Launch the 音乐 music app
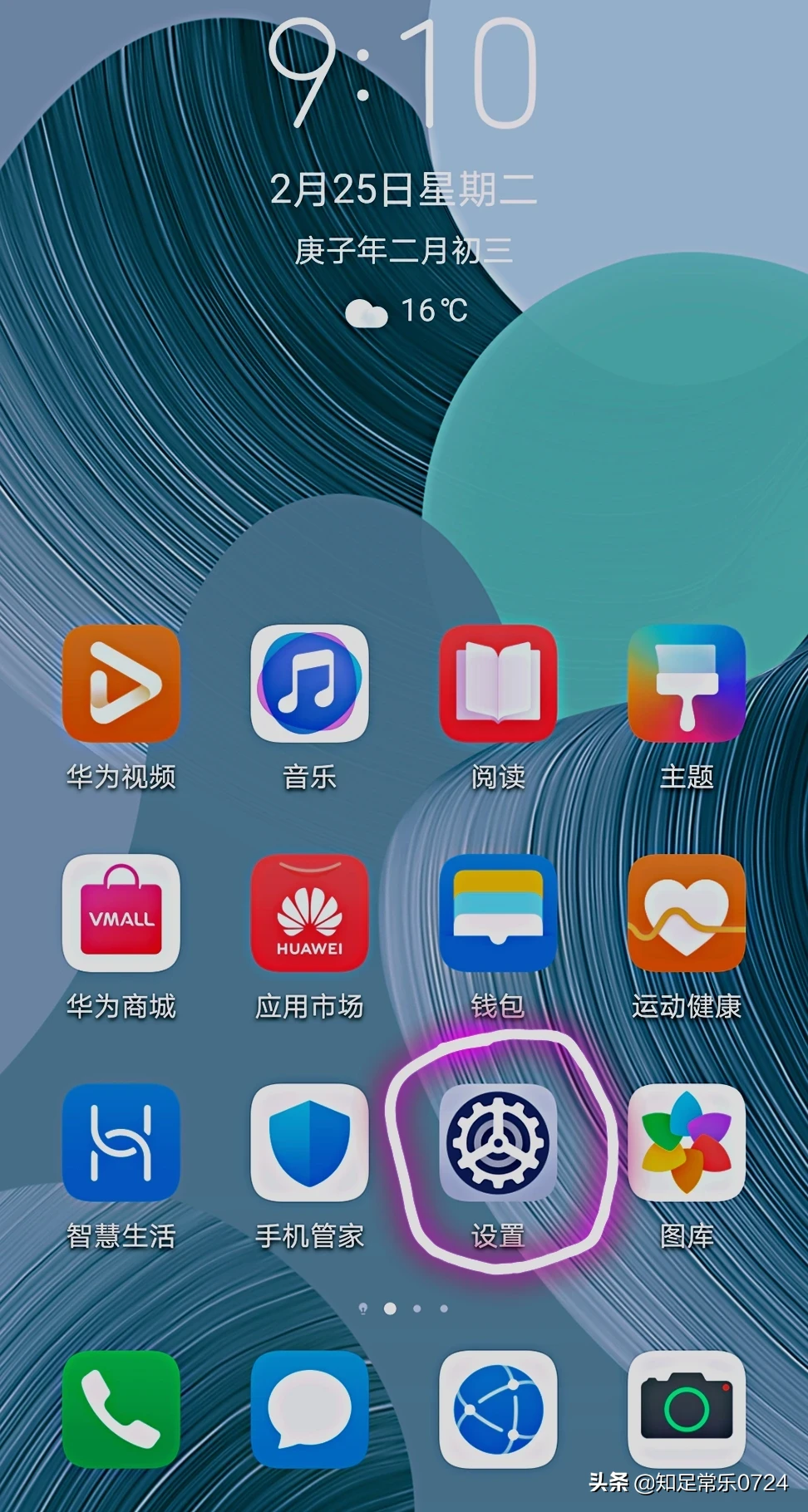 click(x=309, y=684)
